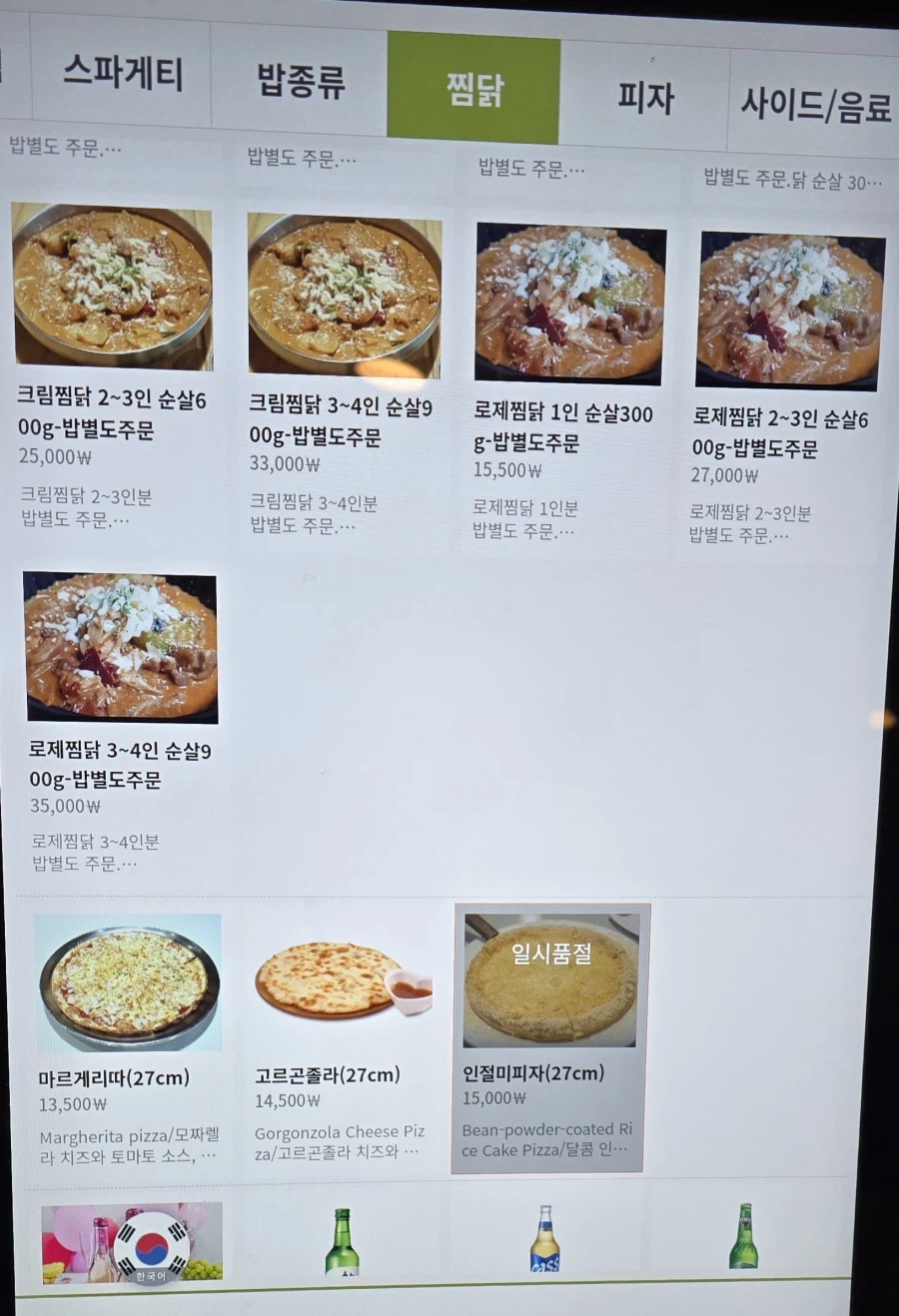This screenshot has height=1316, width=899.
Task: Select the 마르게리따 pizza photo
Action: pos(130,985)
